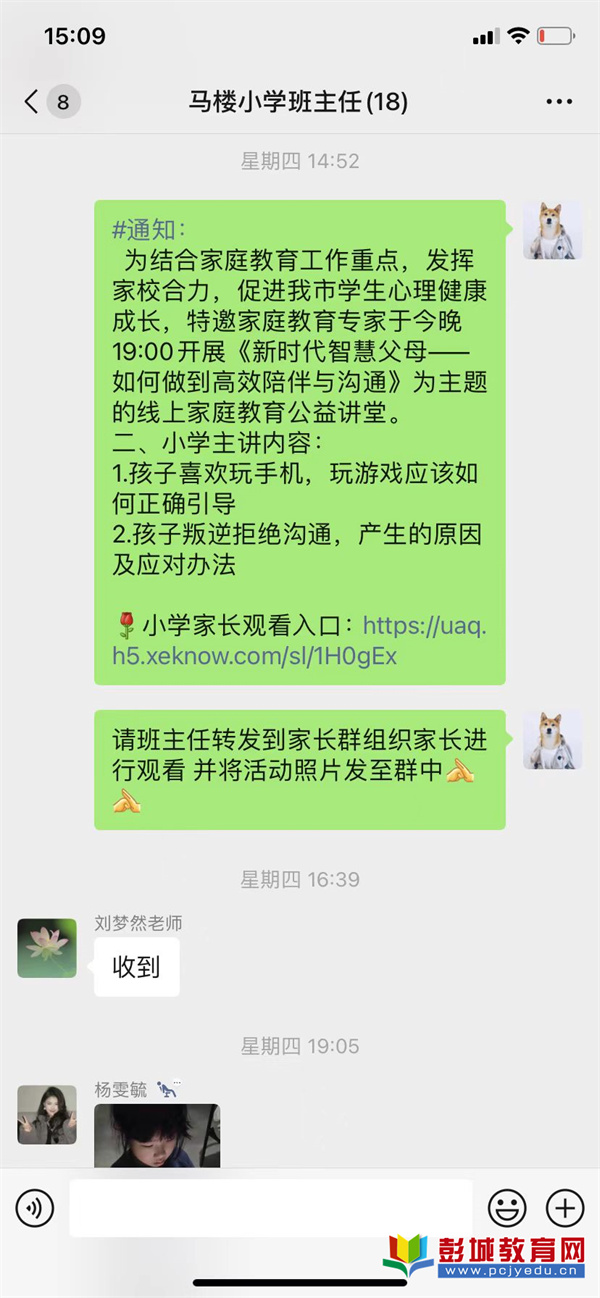
Task: Open the photo sent by 杨雯毓
Action: [157, 1136]
